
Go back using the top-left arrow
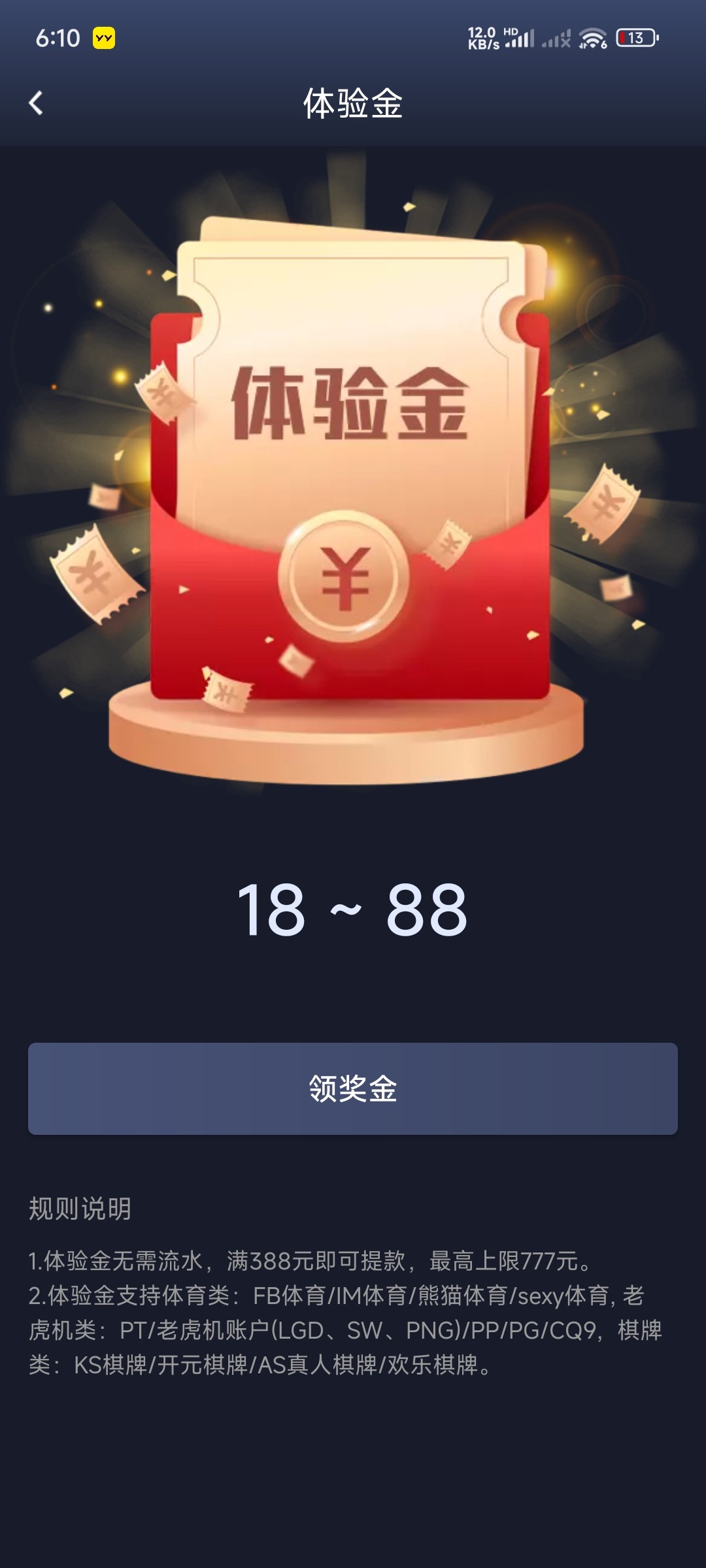pos(36,103)
